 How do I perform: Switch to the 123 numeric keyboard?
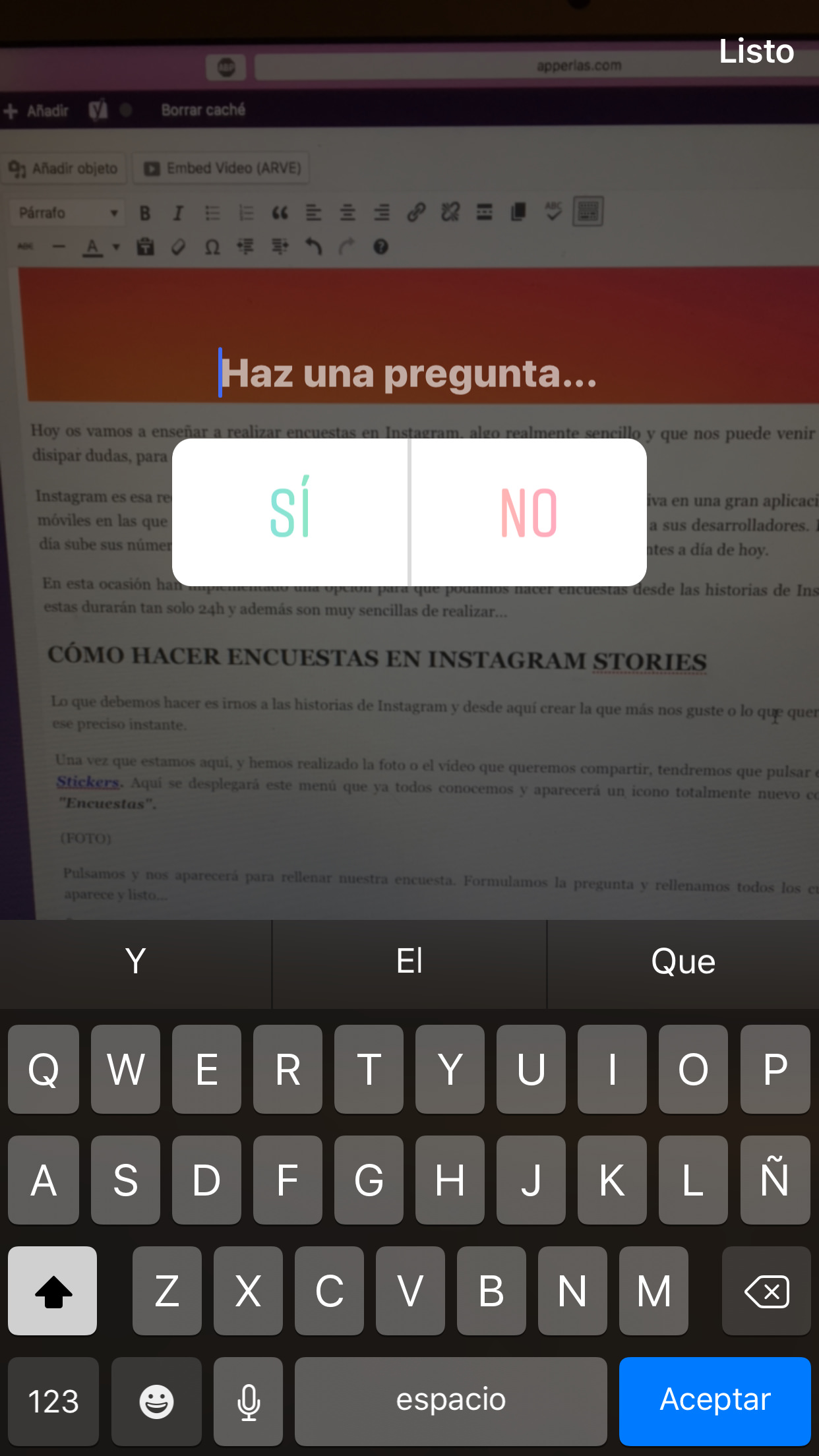(53, 1401)
